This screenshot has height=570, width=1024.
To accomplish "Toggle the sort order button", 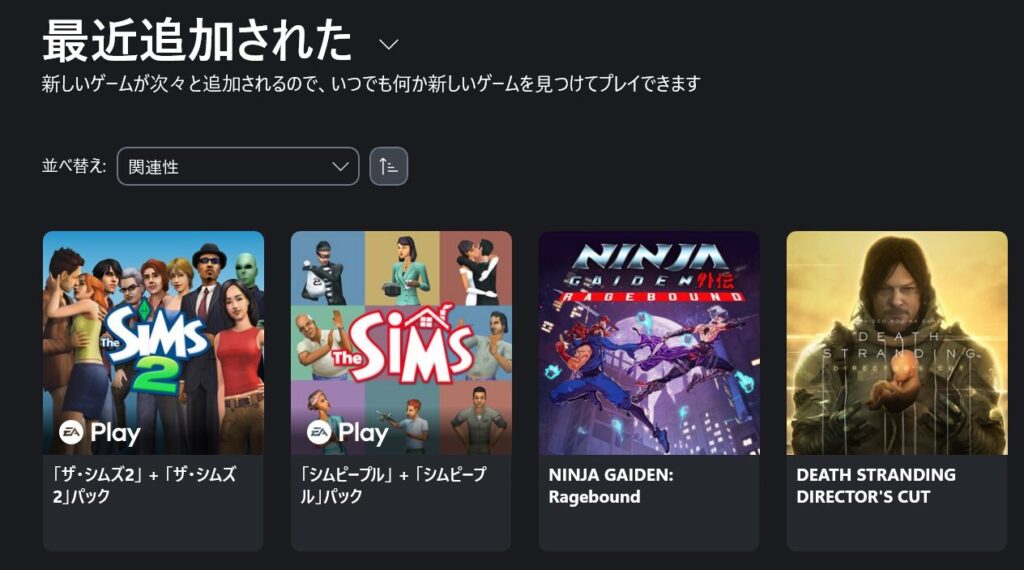I will coord(389,167).
